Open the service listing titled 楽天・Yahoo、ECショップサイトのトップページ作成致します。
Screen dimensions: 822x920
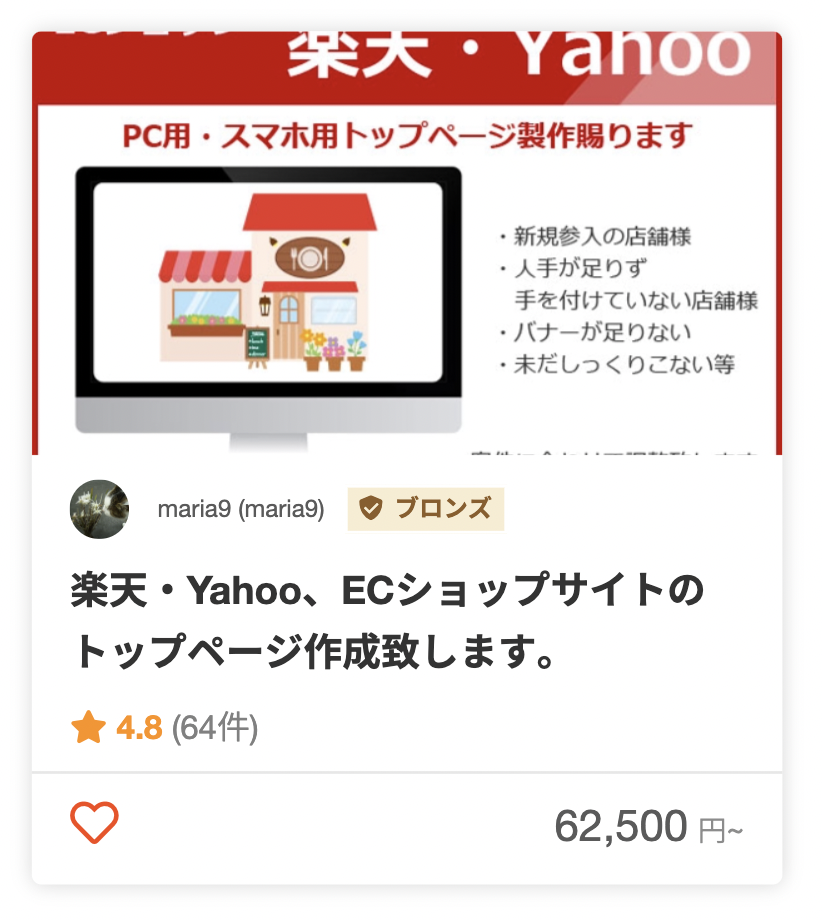(x=385, y=615)
